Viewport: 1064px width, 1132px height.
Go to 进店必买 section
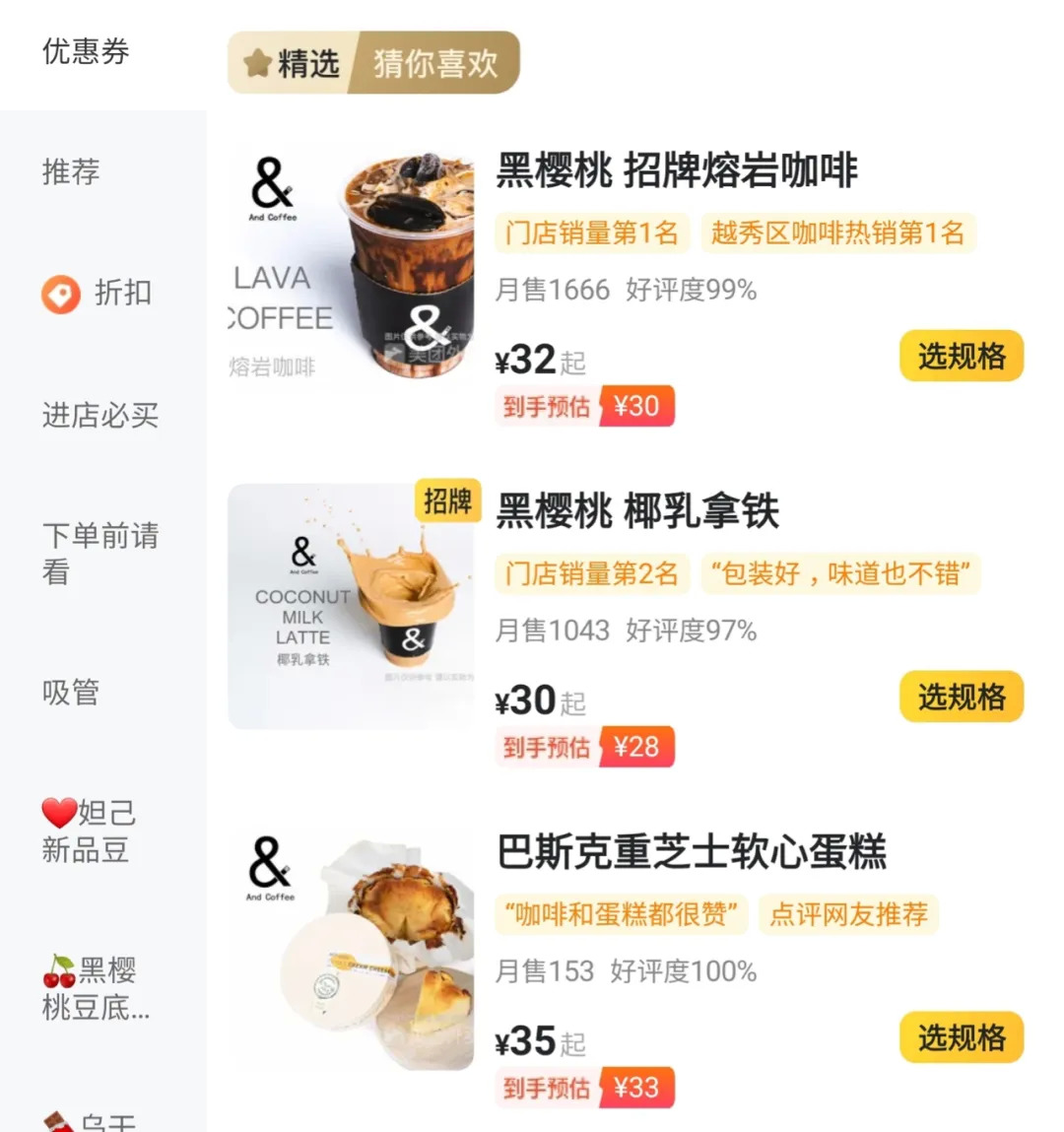100,416
